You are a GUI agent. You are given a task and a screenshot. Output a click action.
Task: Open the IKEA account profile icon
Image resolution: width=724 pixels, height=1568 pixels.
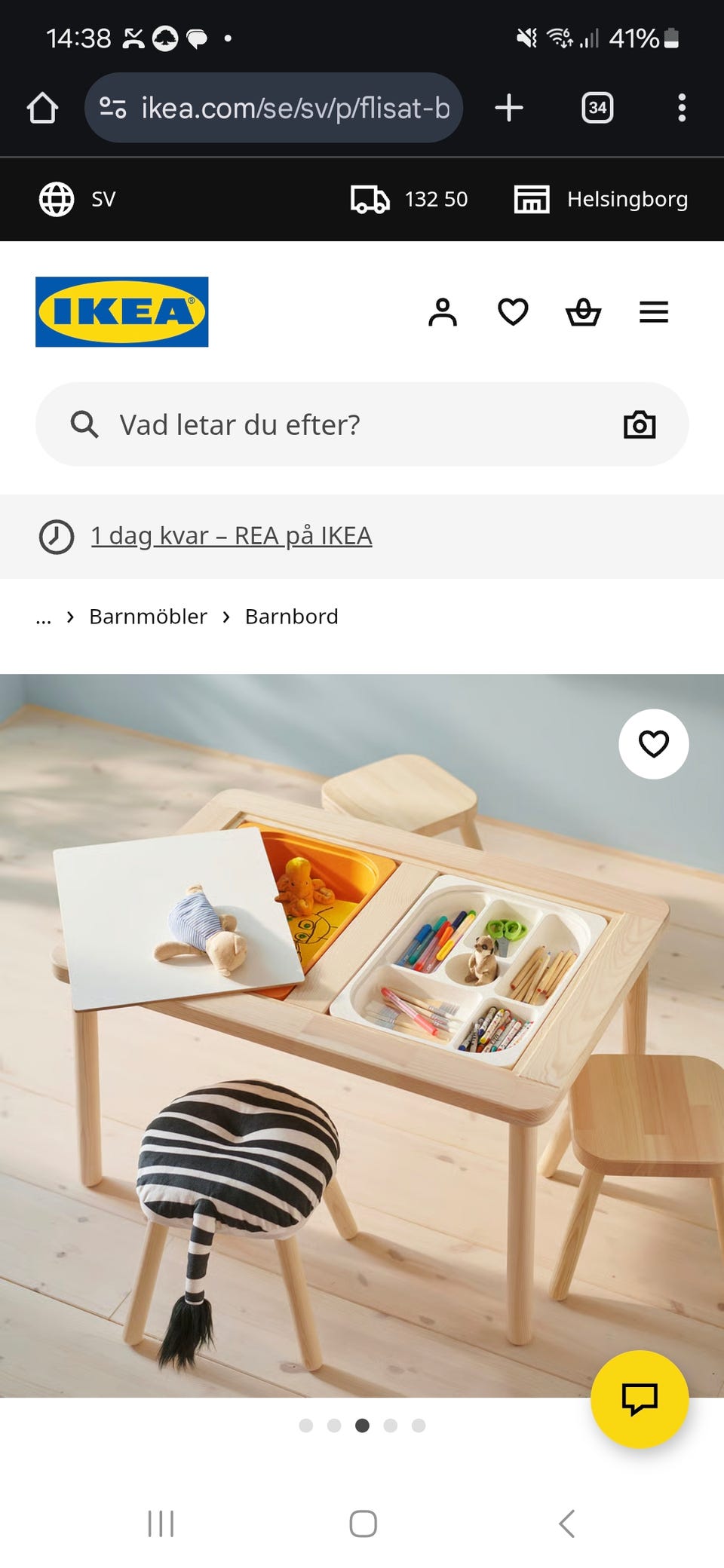(x=443, y=311)
